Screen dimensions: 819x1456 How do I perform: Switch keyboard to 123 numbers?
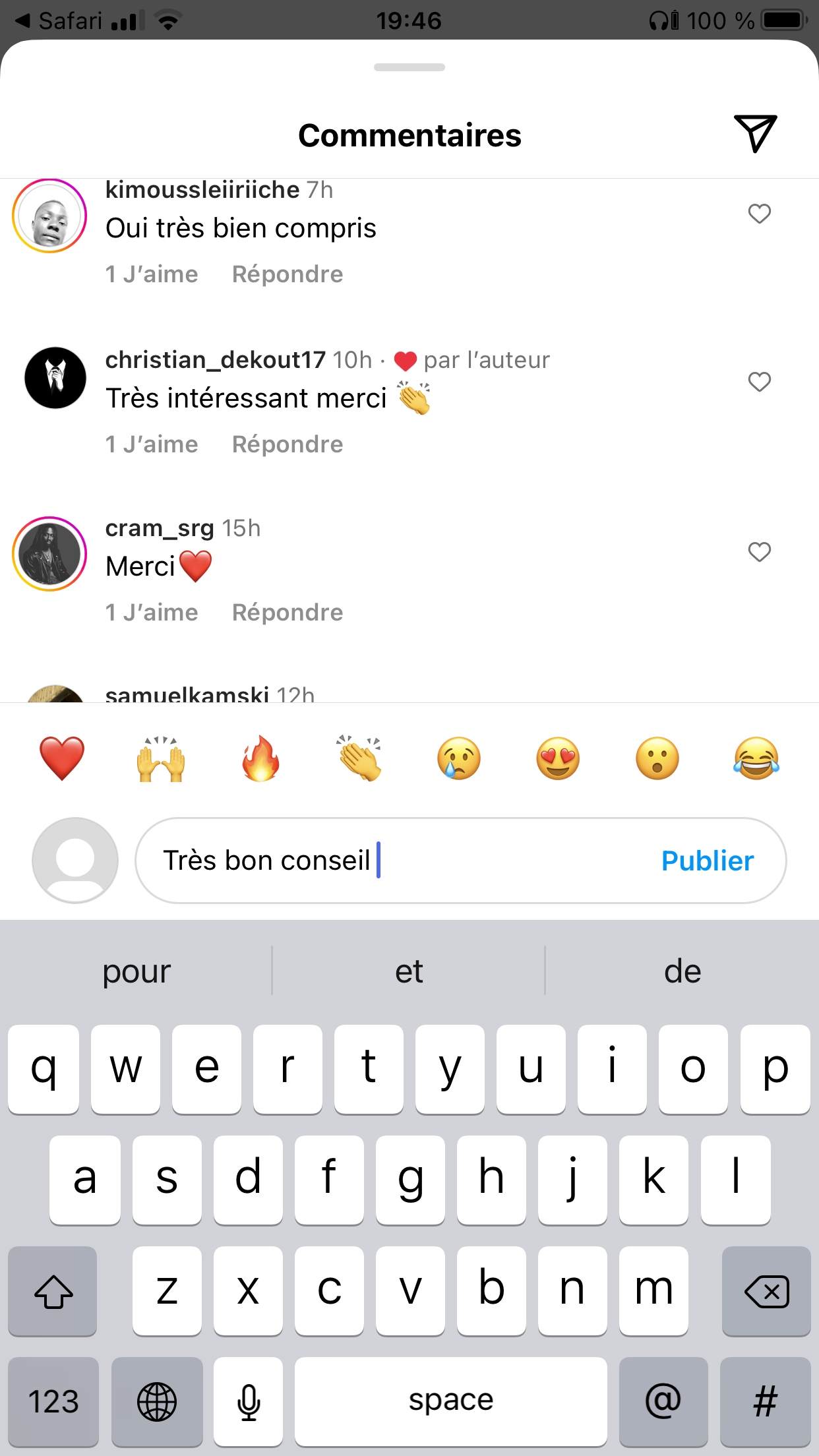point(53,1401)
